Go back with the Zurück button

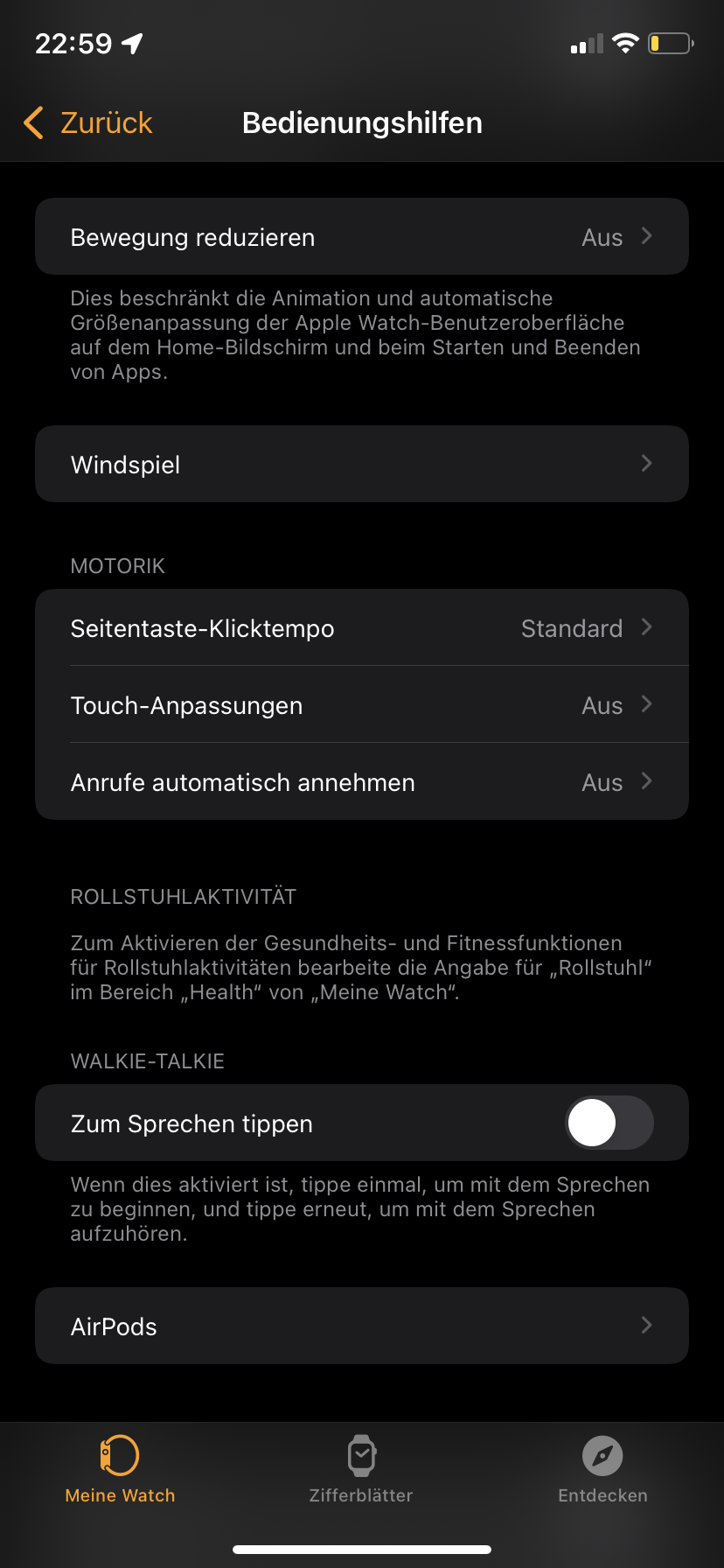point(89,123)
